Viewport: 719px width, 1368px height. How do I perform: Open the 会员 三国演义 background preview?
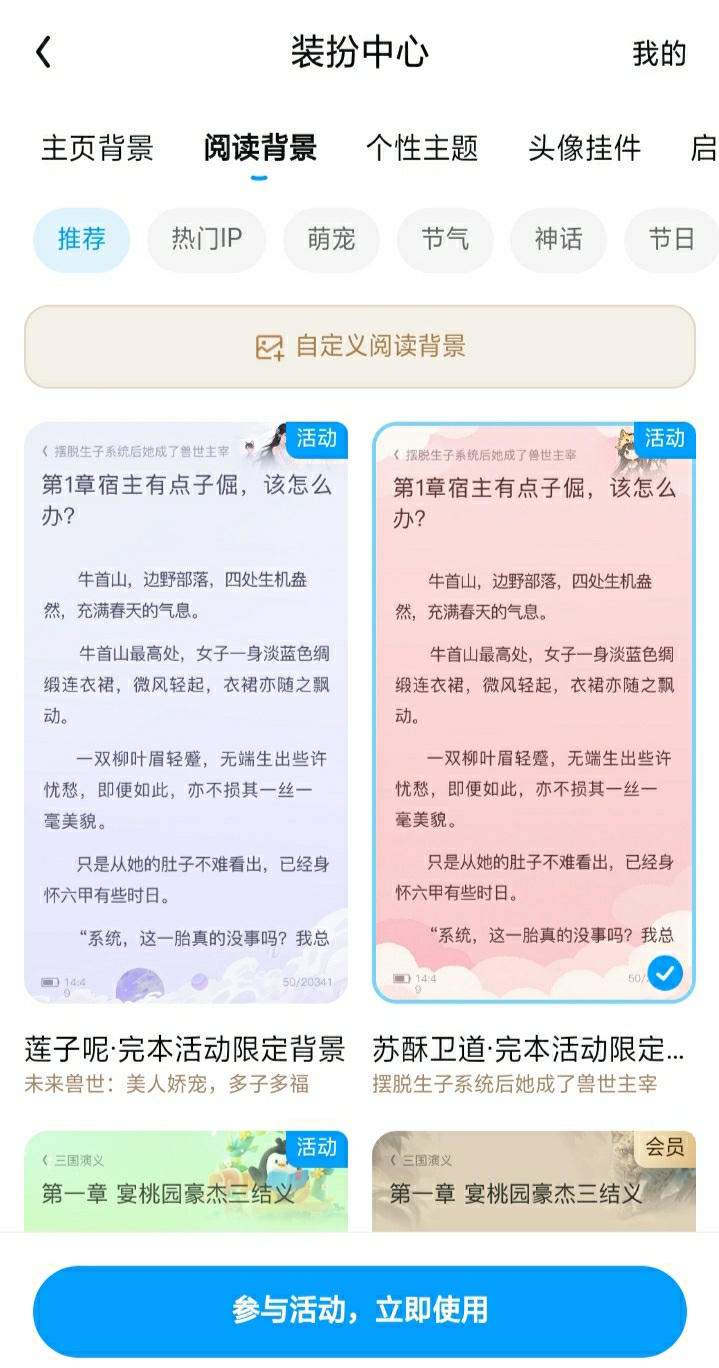tap(534, 1182)
